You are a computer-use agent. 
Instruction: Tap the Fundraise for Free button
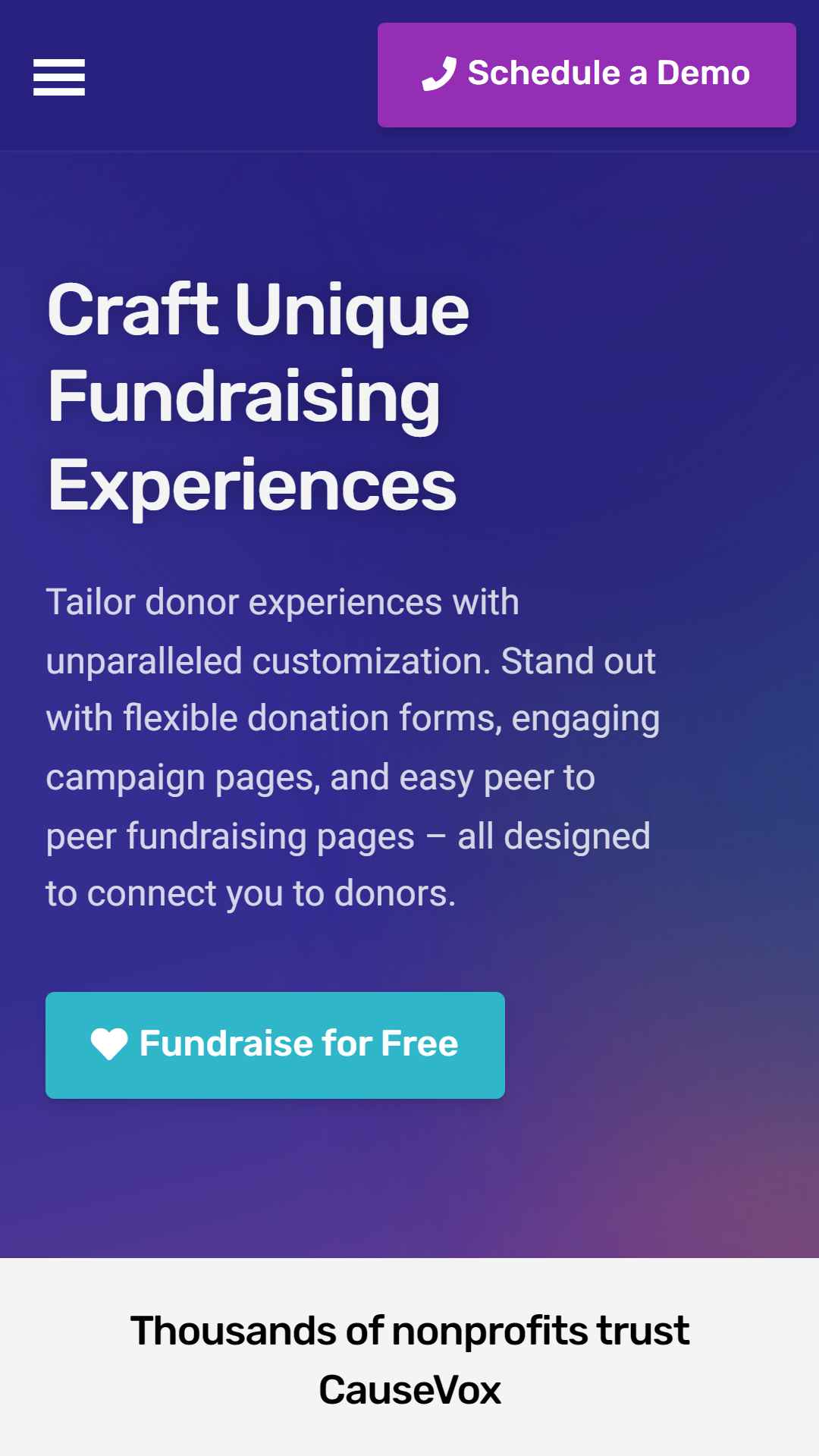[275, 1044]
